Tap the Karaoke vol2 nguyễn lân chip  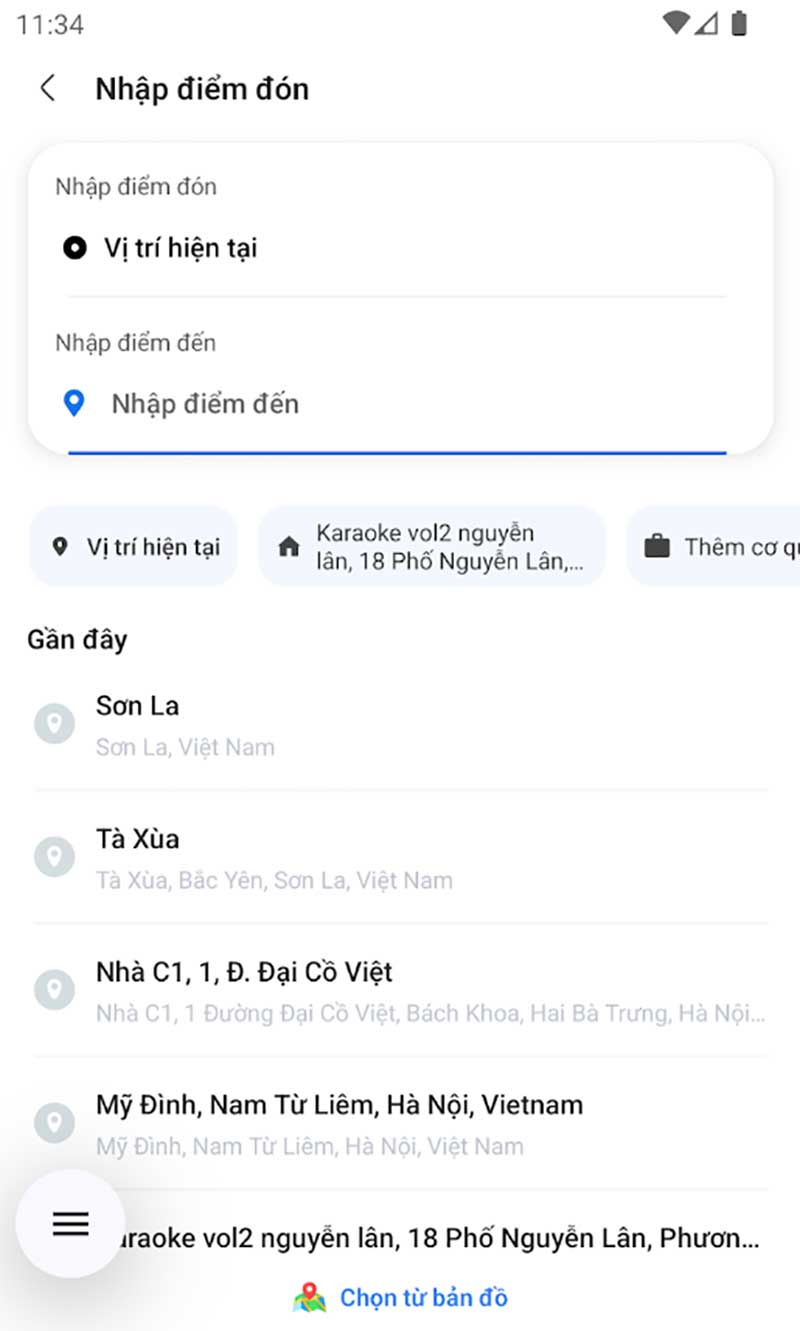430,546
